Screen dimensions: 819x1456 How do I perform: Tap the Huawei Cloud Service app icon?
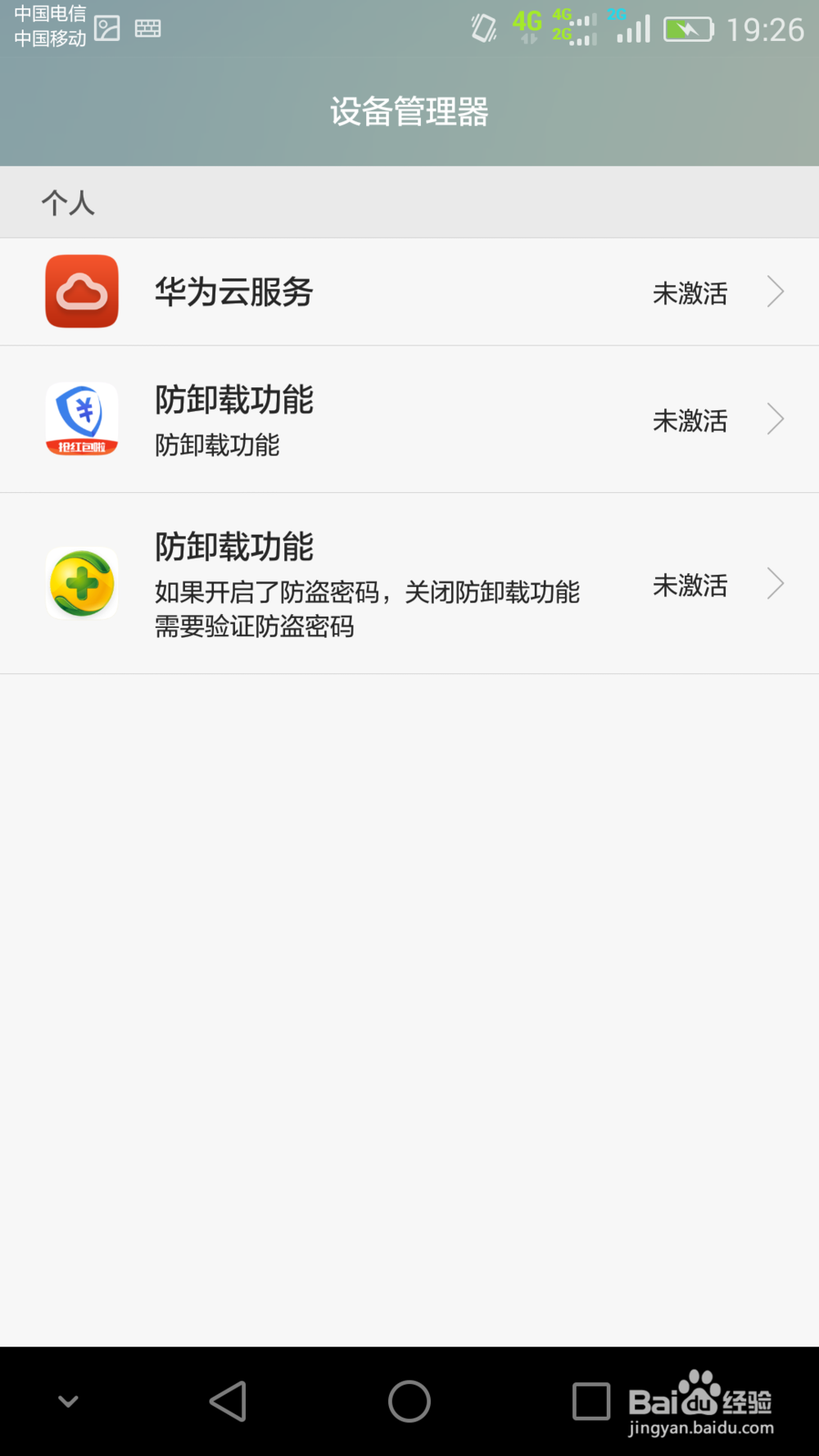pos(81,292)
